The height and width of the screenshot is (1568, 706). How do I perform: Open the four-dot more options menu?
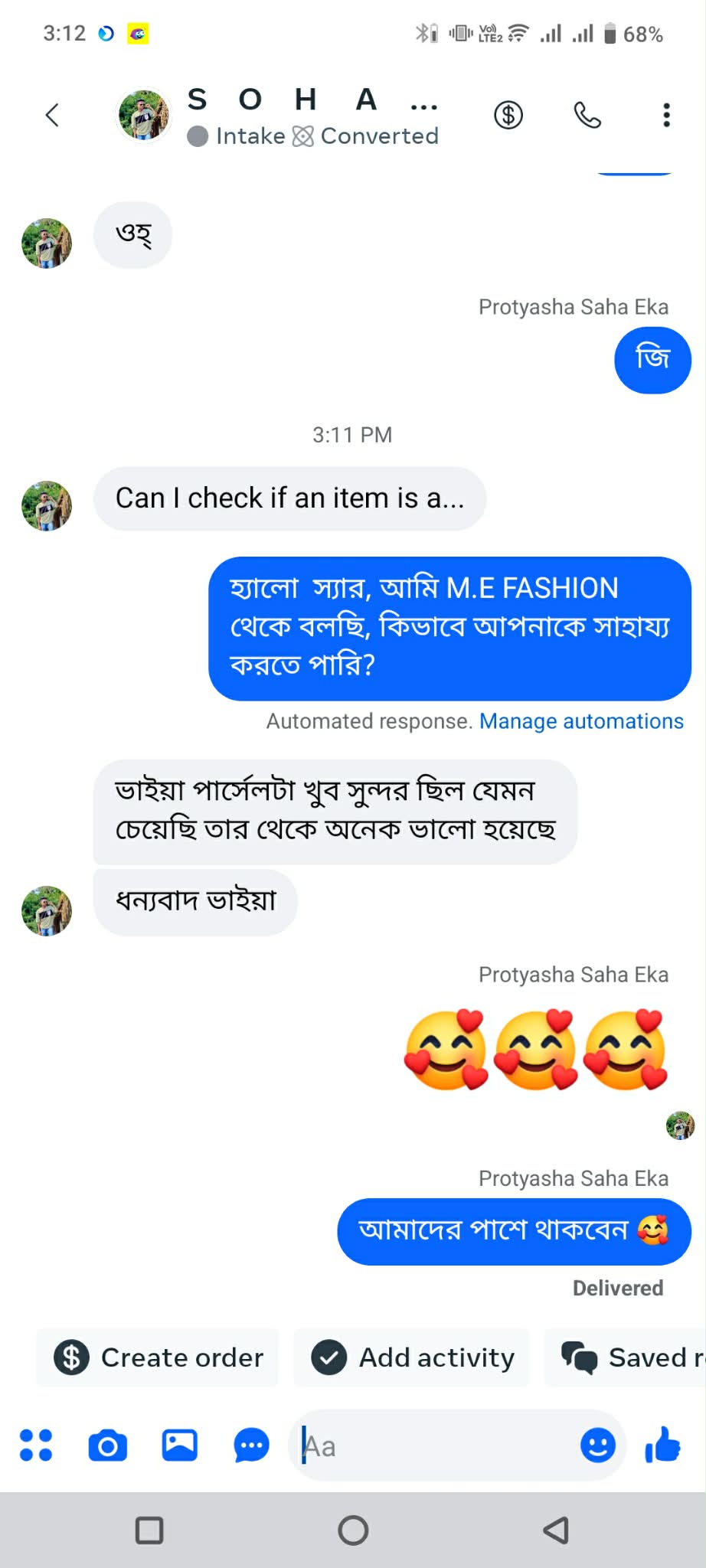(x=36, y=1445)
